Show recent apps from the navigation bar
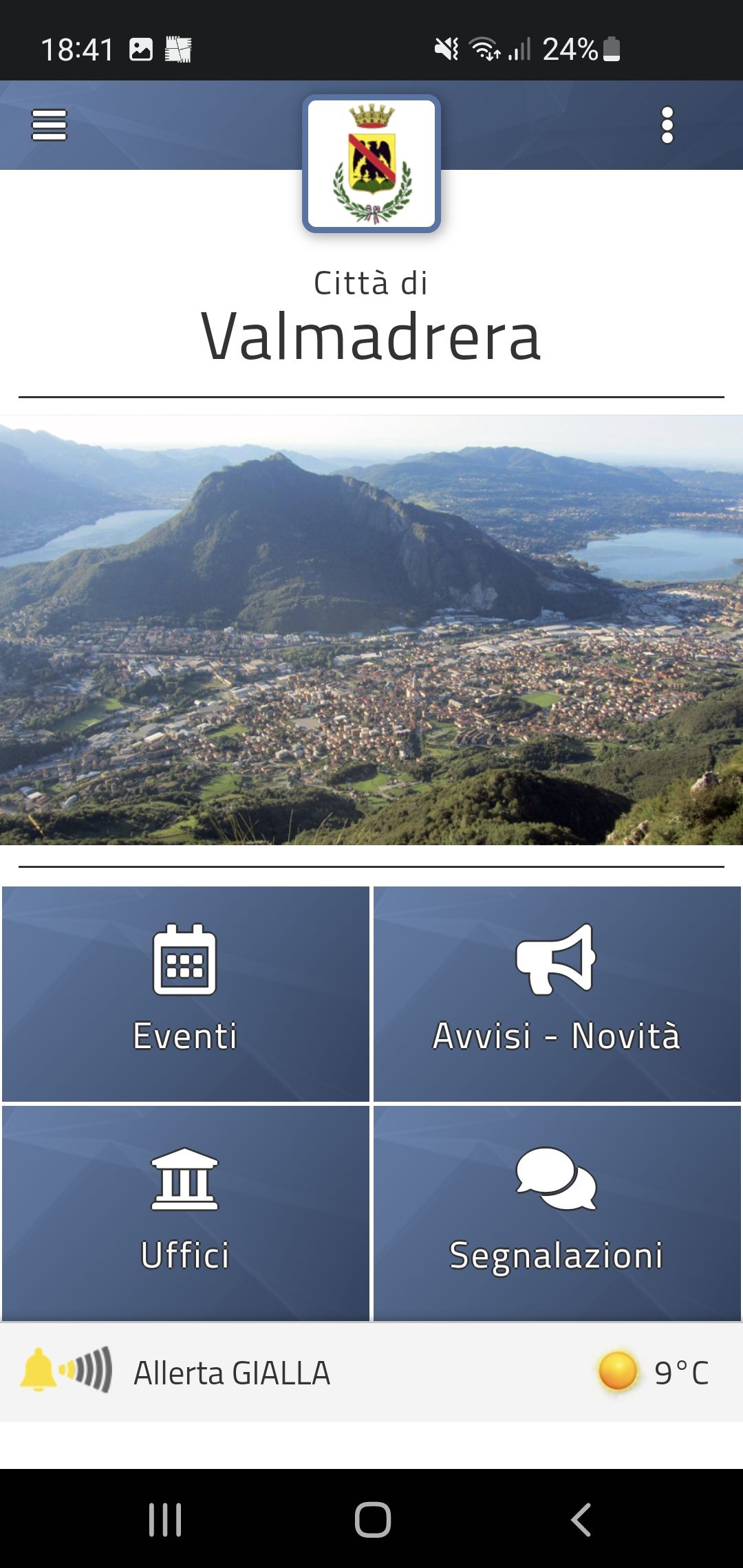Screen dimensions: 743x1568 point(165,1519)
